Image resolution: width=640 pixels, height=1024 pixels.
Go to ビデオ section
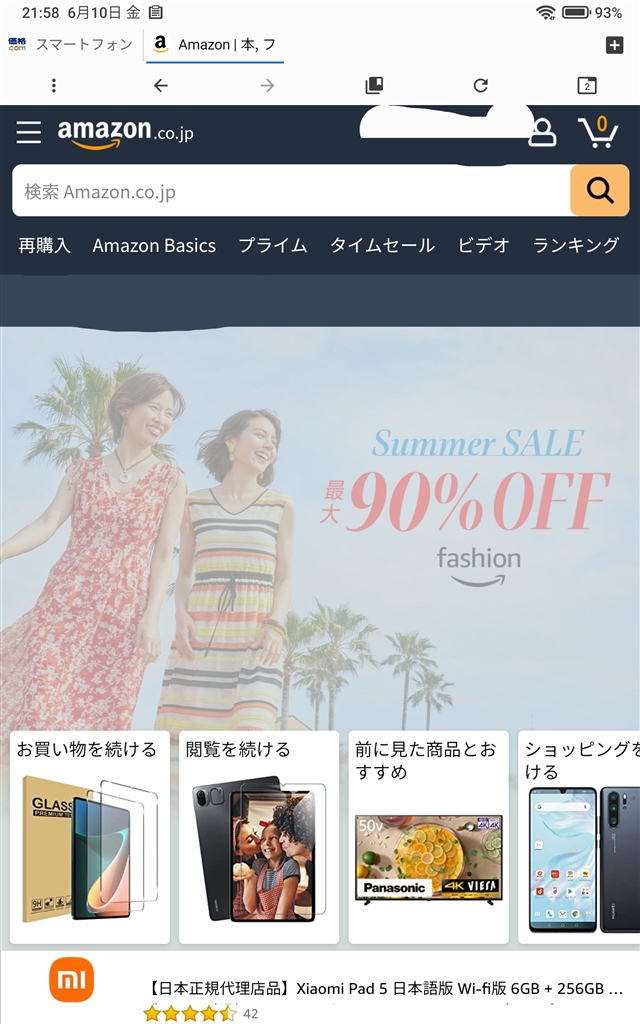click(x=484, y=245)
